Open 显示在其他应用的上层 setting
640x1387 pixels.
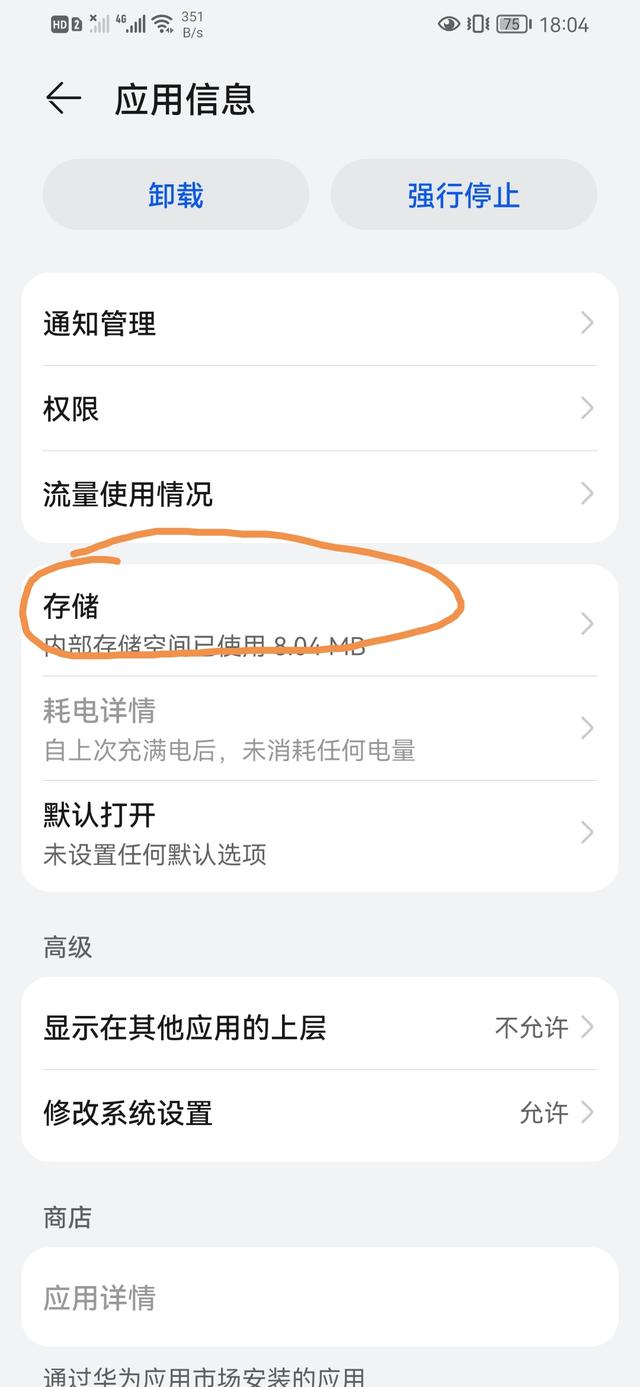[x=319, y=1027]
